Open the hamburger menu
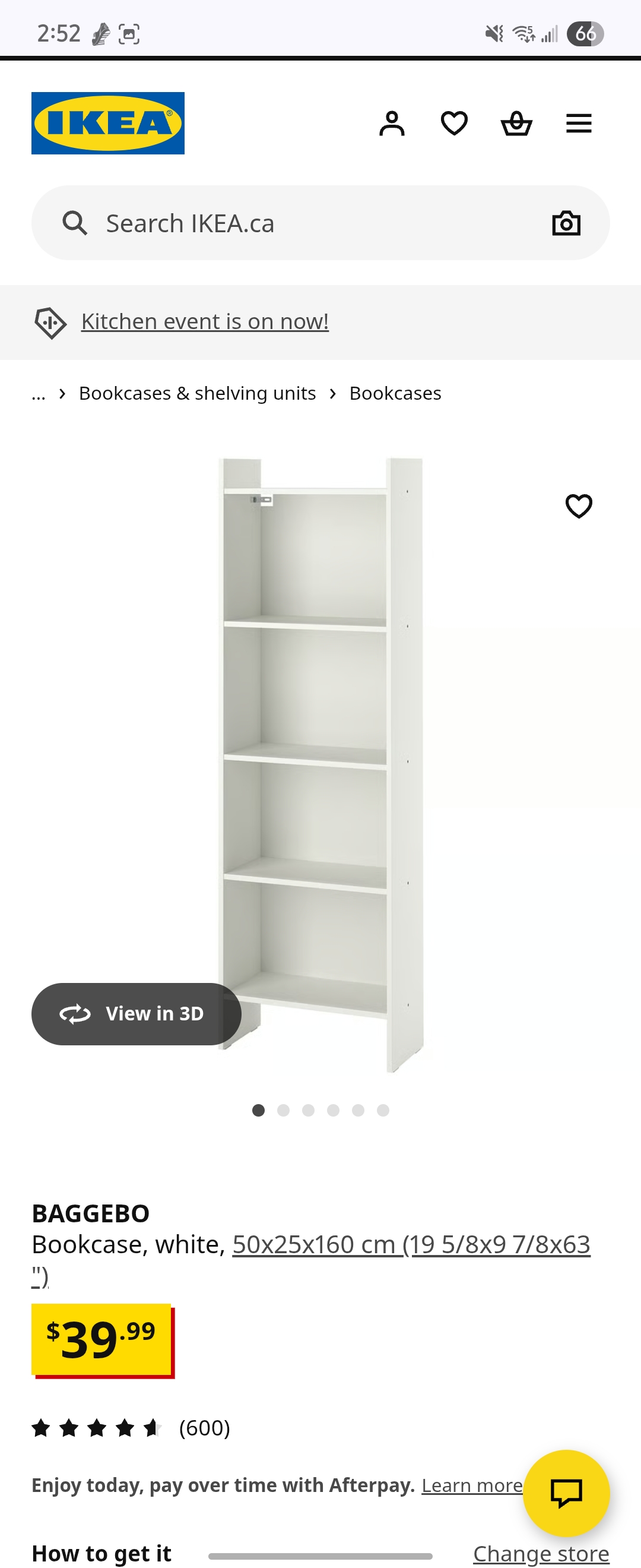This screenshot has height=1568, width=641. (x=578, y=124)
